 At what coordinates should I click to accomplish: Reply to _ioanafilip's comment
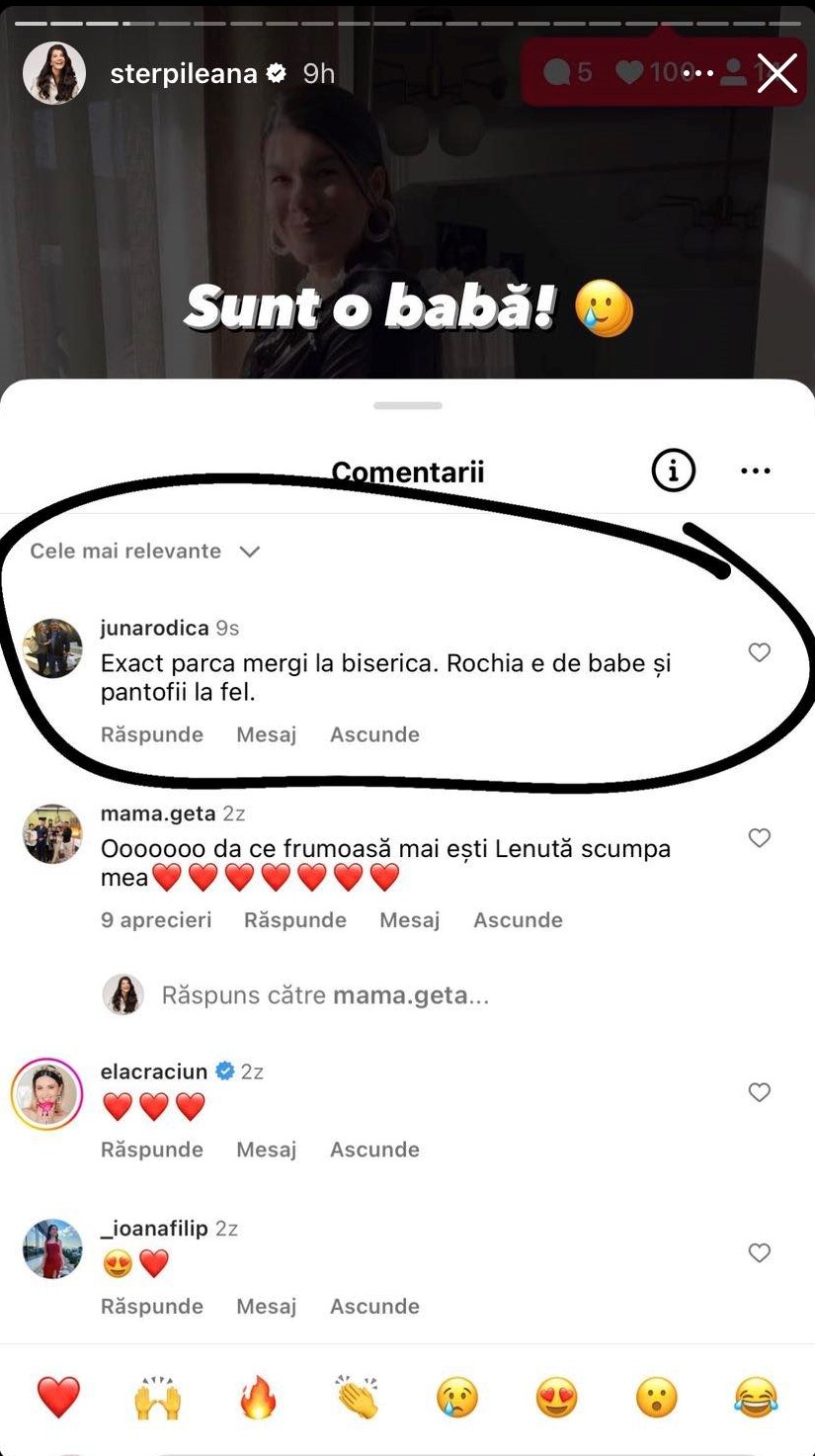point(152,1306)
